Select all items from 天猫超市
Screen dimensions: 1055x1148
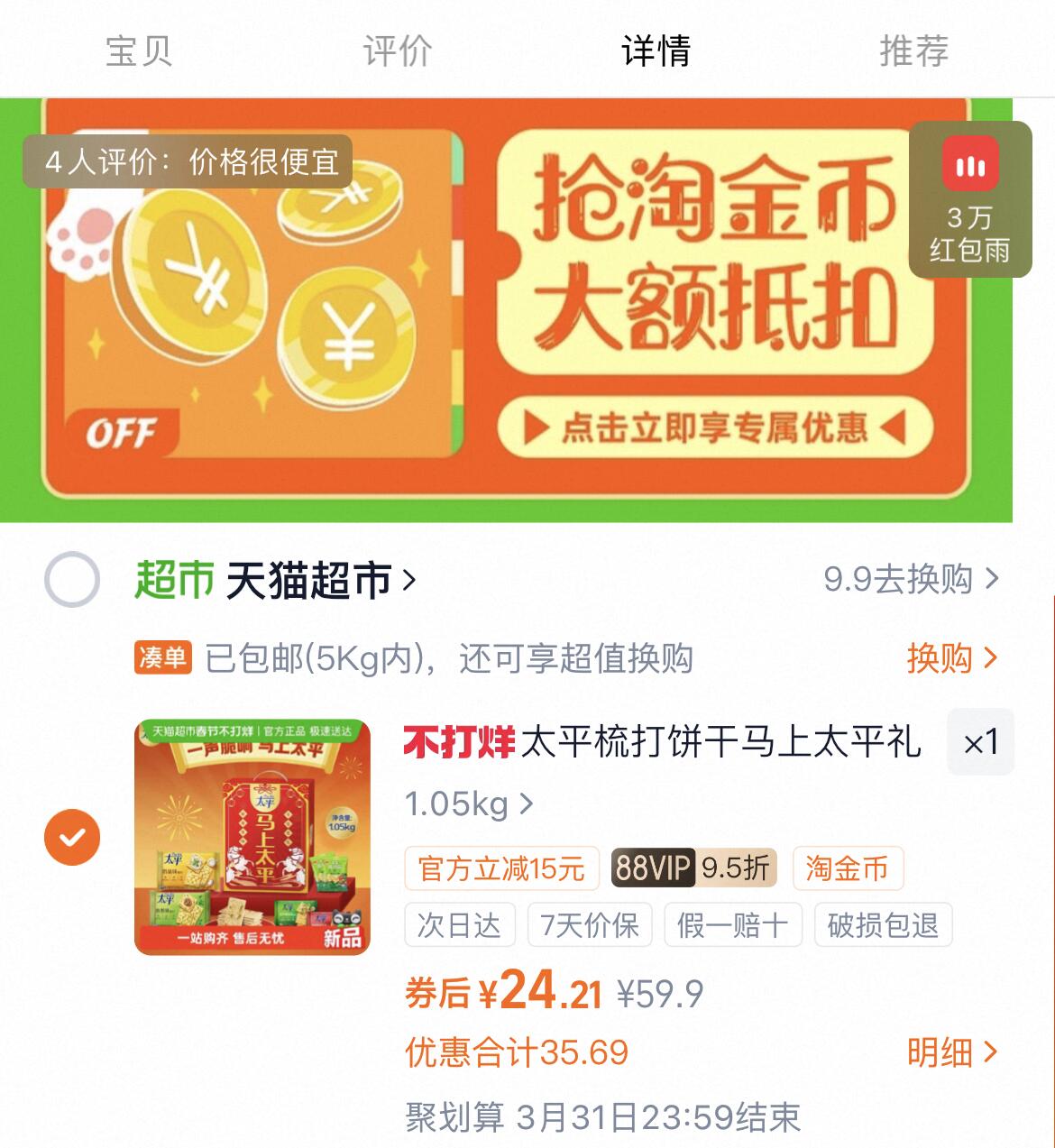click(x=71, y=579)
